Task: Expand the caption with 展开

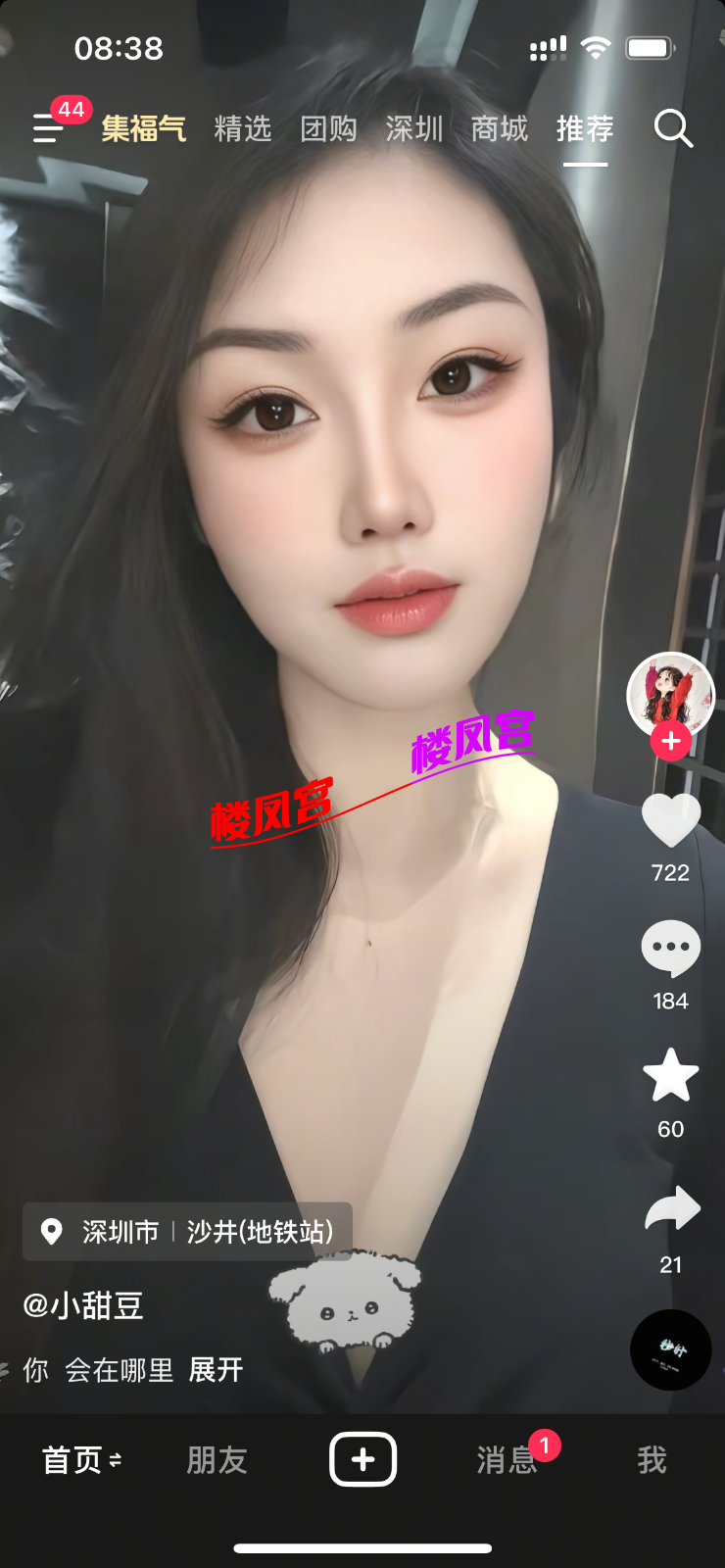Action: tap(216, 1370)
